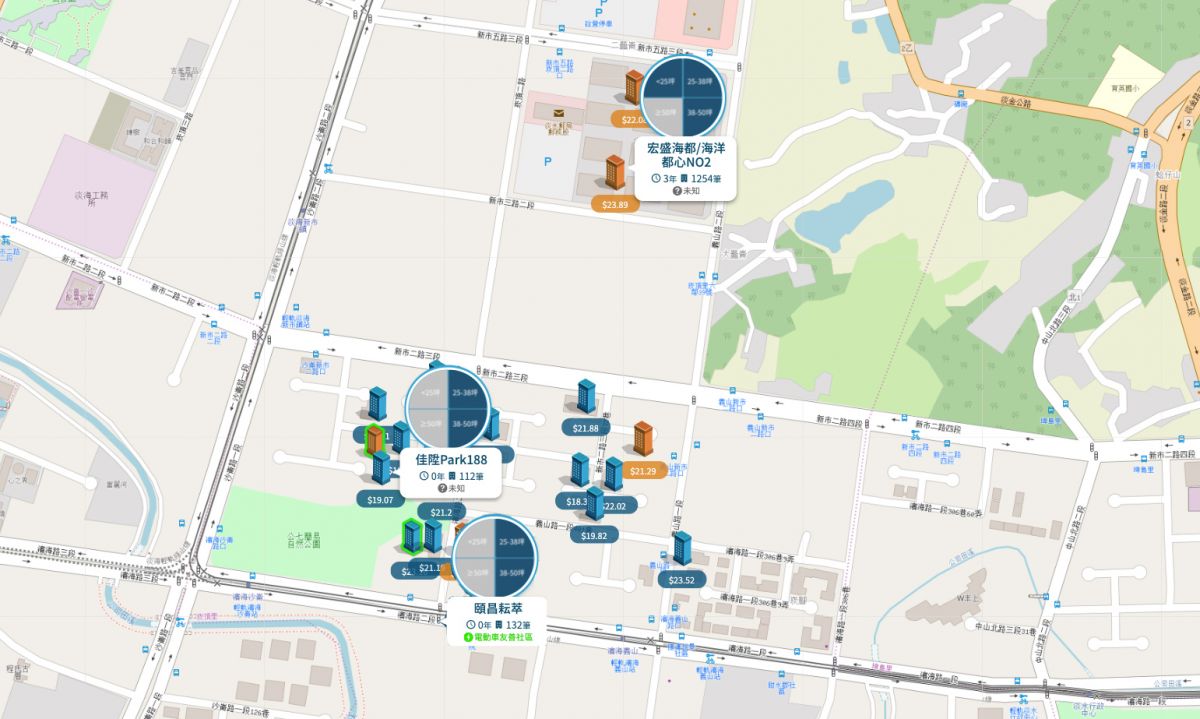Select the $19.82 building marker
Viewport: 1200px width, 719px height.
[x=594, y=536]
